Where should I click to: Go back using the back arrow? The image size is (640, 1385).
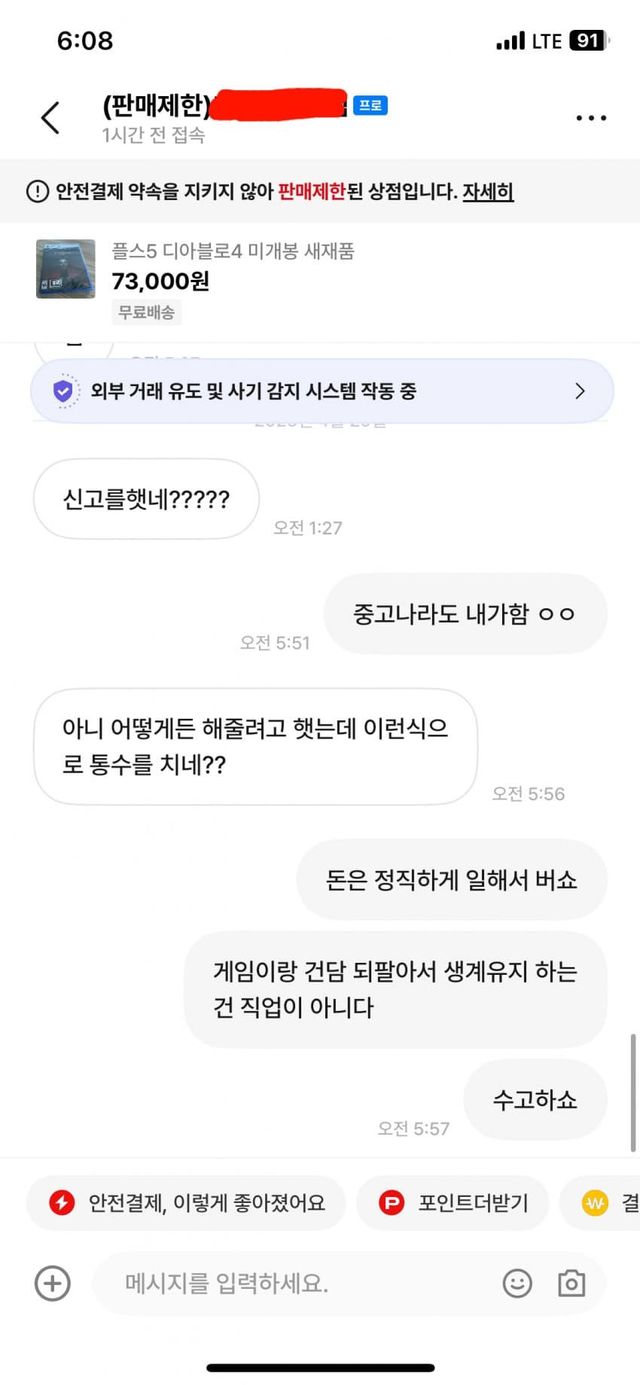click(50, 118)
